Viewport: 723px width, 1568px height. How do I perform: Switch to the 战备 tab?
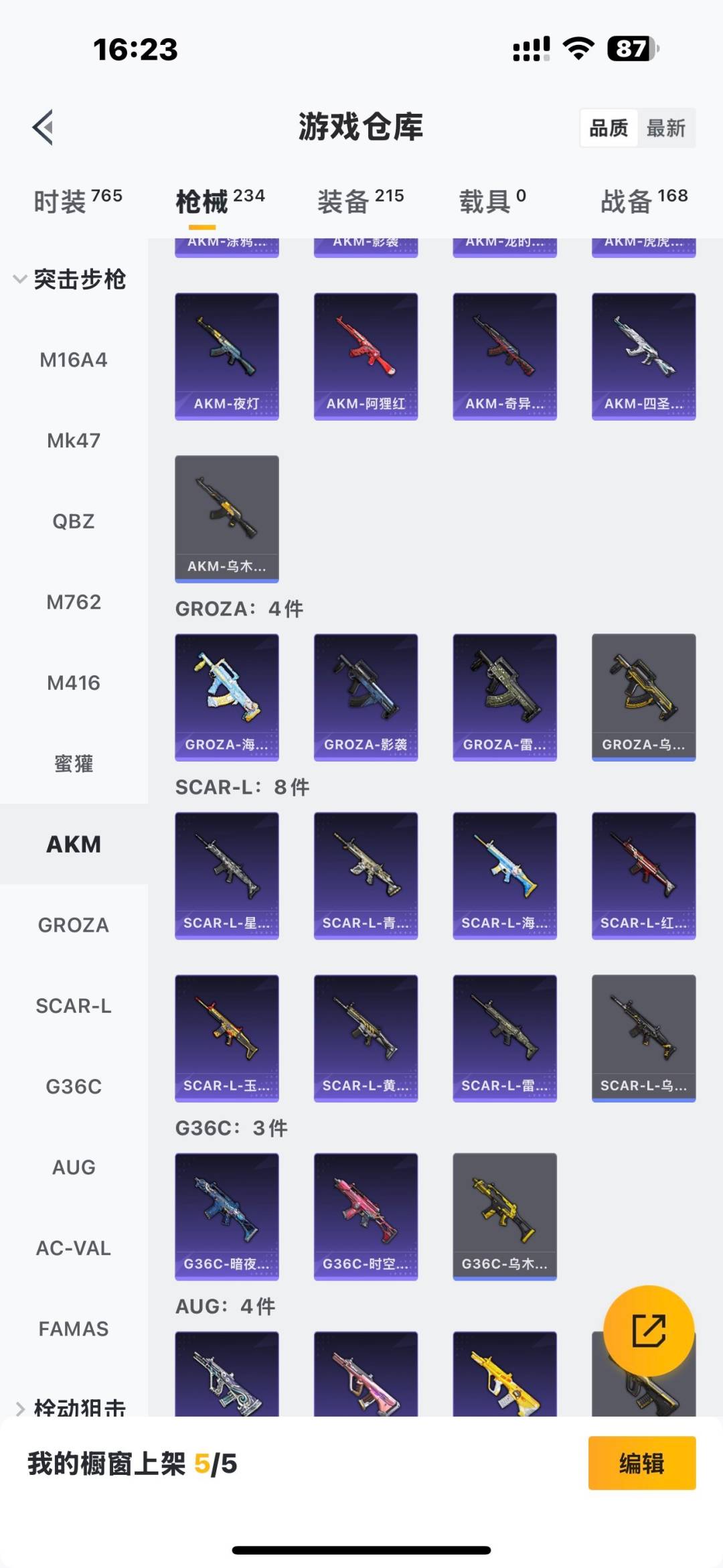coord(643,200)
